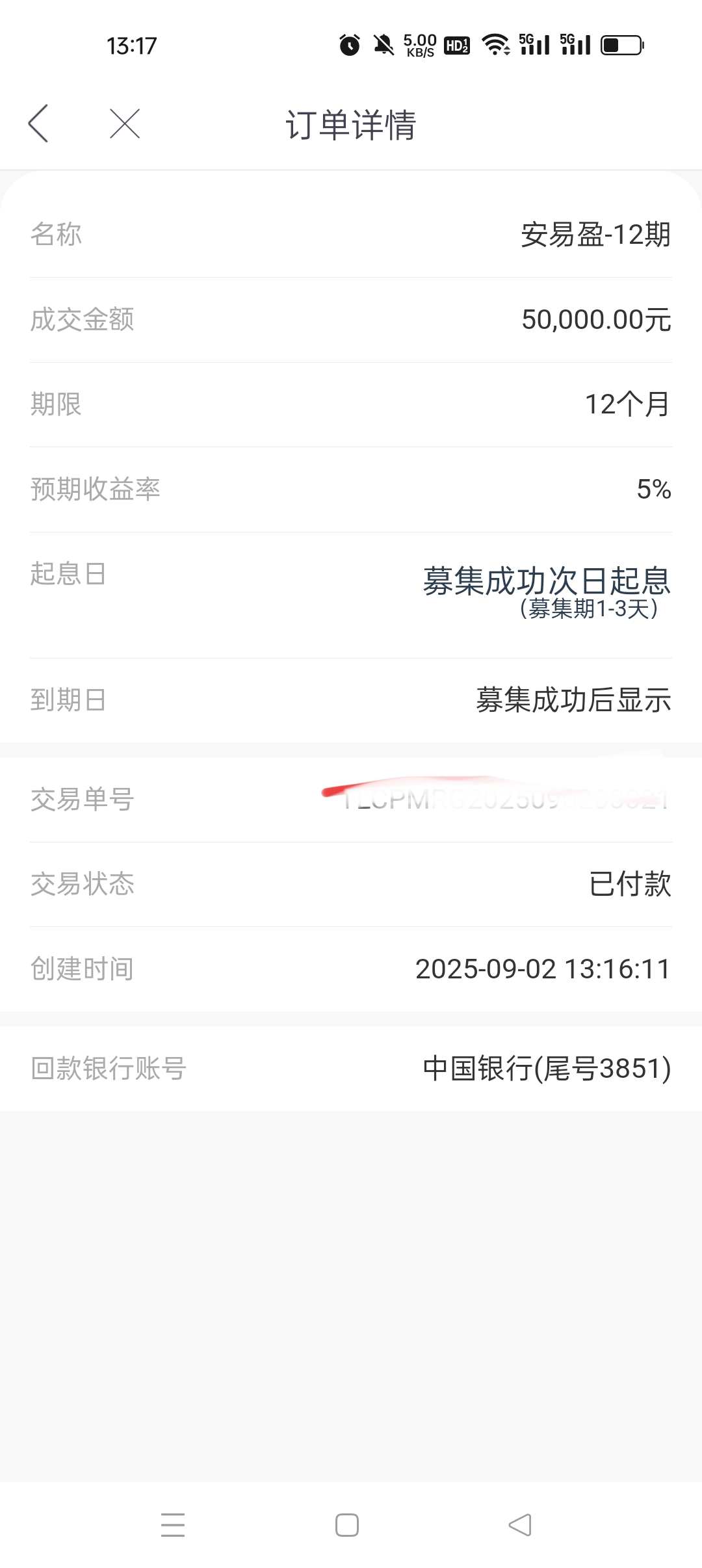Tap the system home button

point(347,1524)
